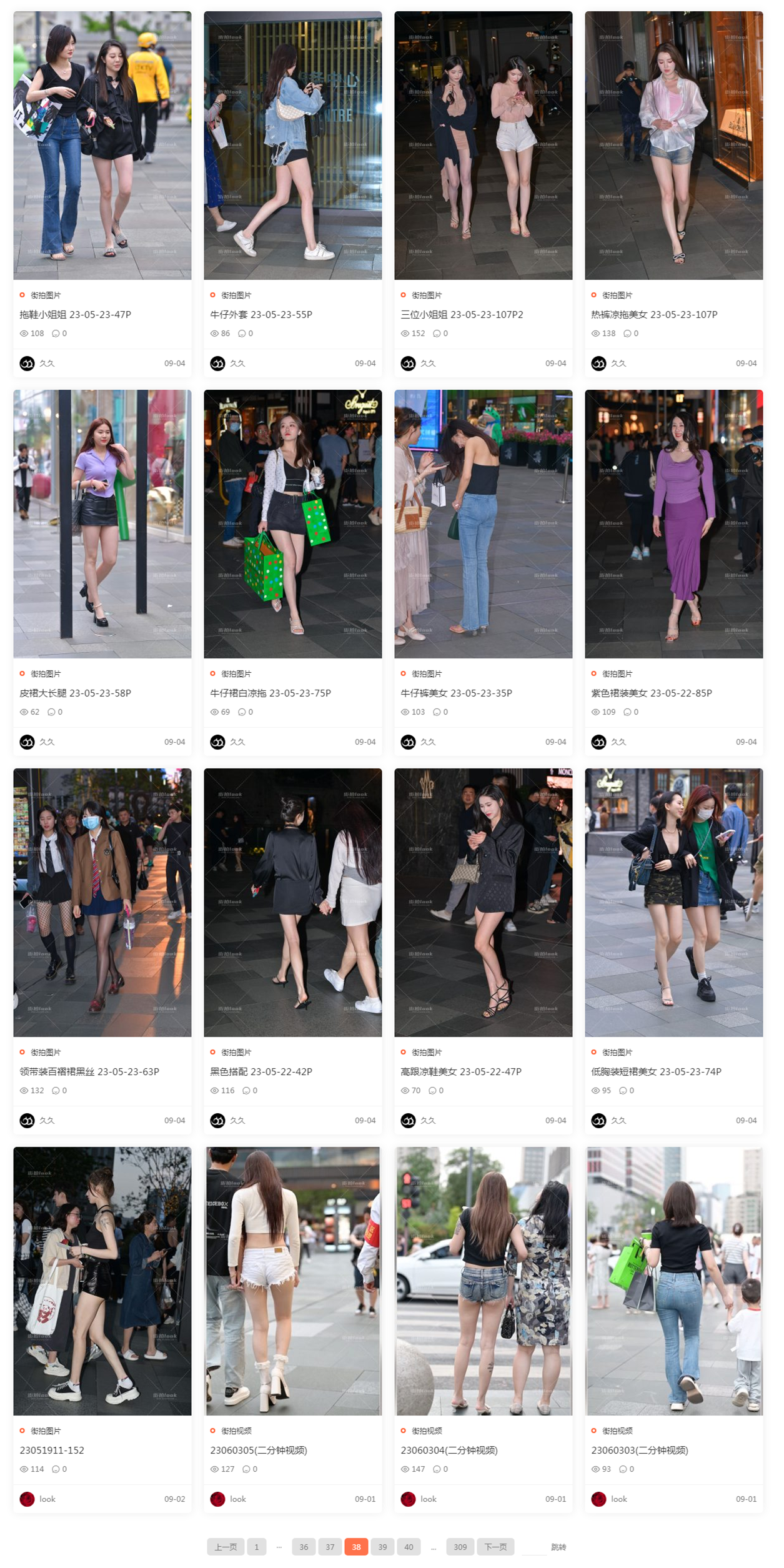This screenshot has width=784, height=1568.
Task: Select page 37 in pagination
Action: (x=330, y=1547)
